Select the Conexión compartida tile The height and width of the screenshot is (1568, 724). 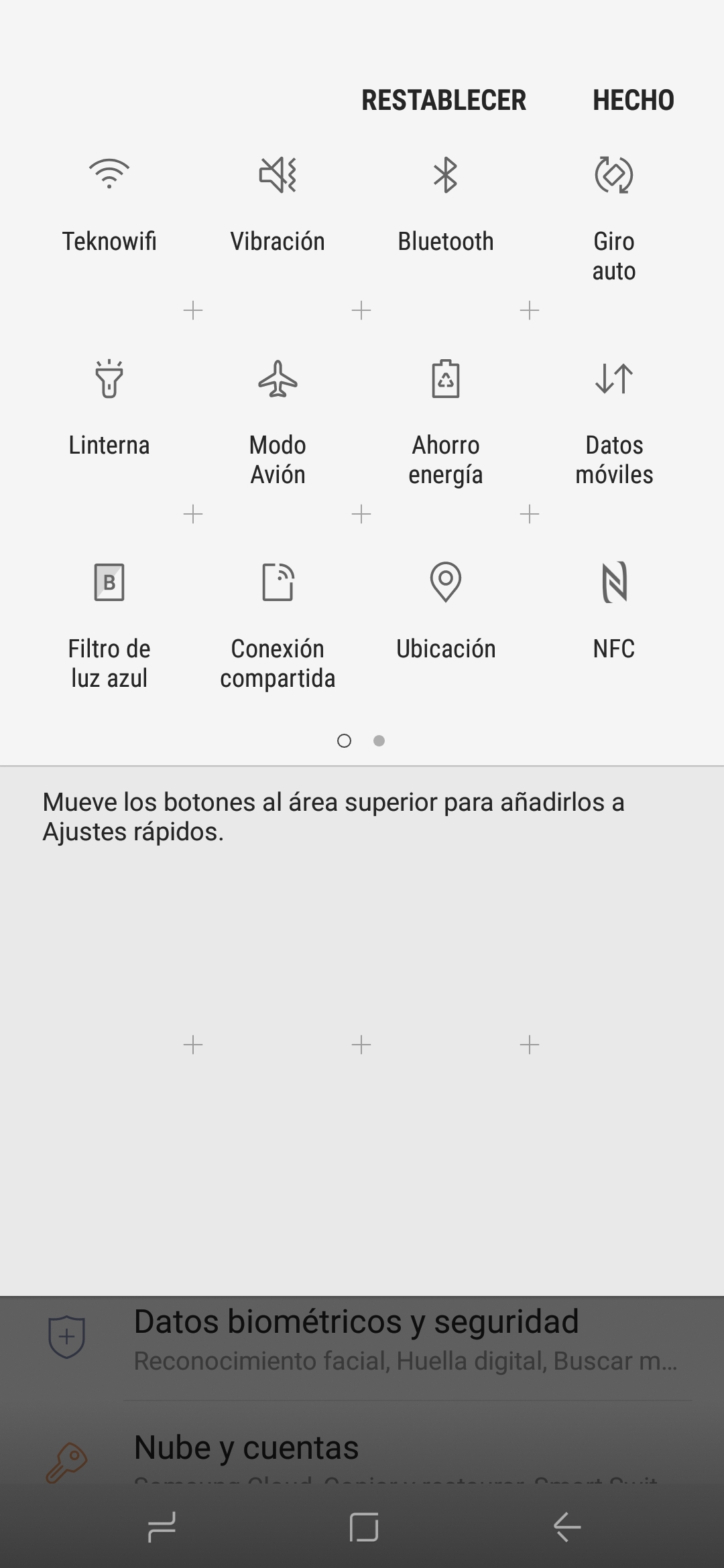[x=278, y=626]
